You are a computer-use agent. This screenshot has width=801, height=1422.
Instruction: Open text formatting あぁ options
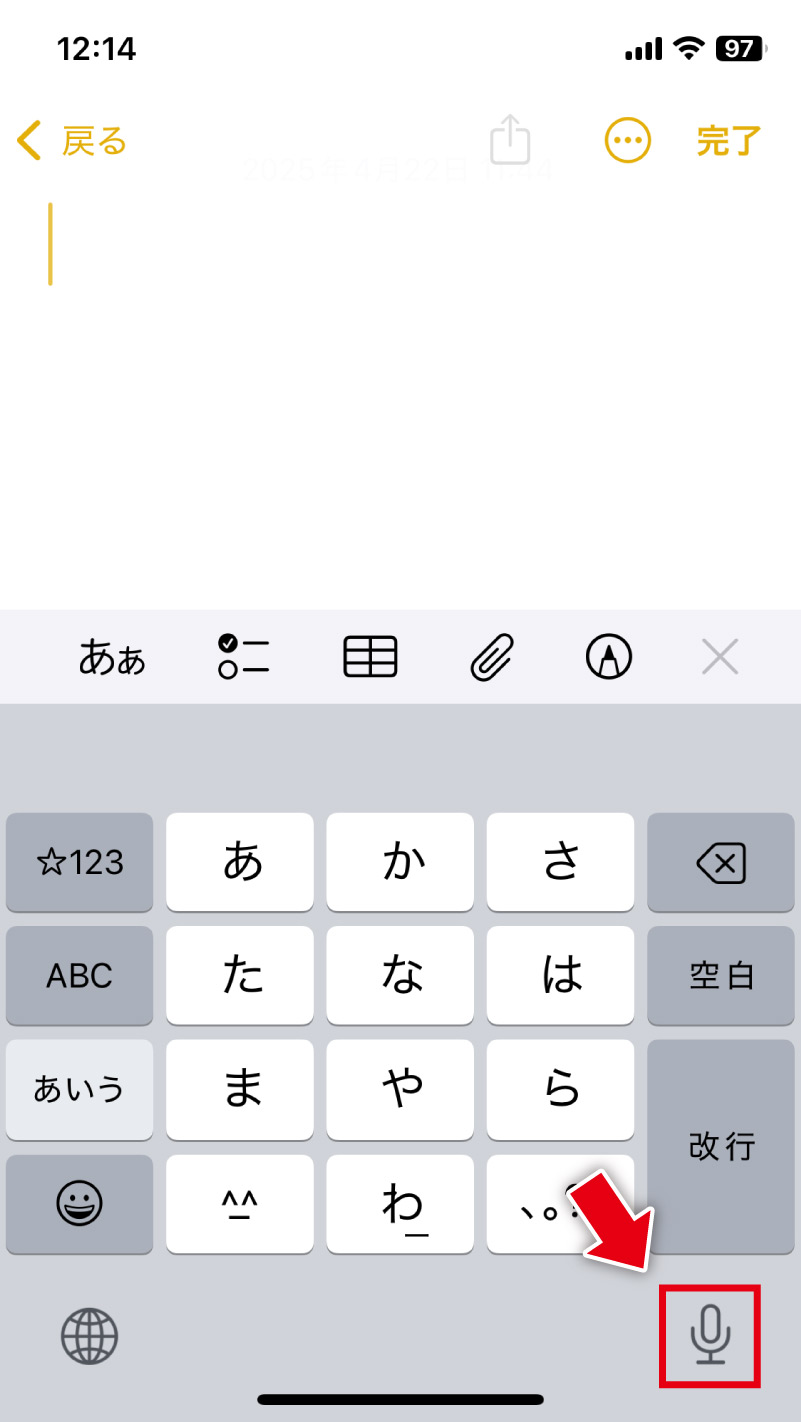click(x=112, y=658)
